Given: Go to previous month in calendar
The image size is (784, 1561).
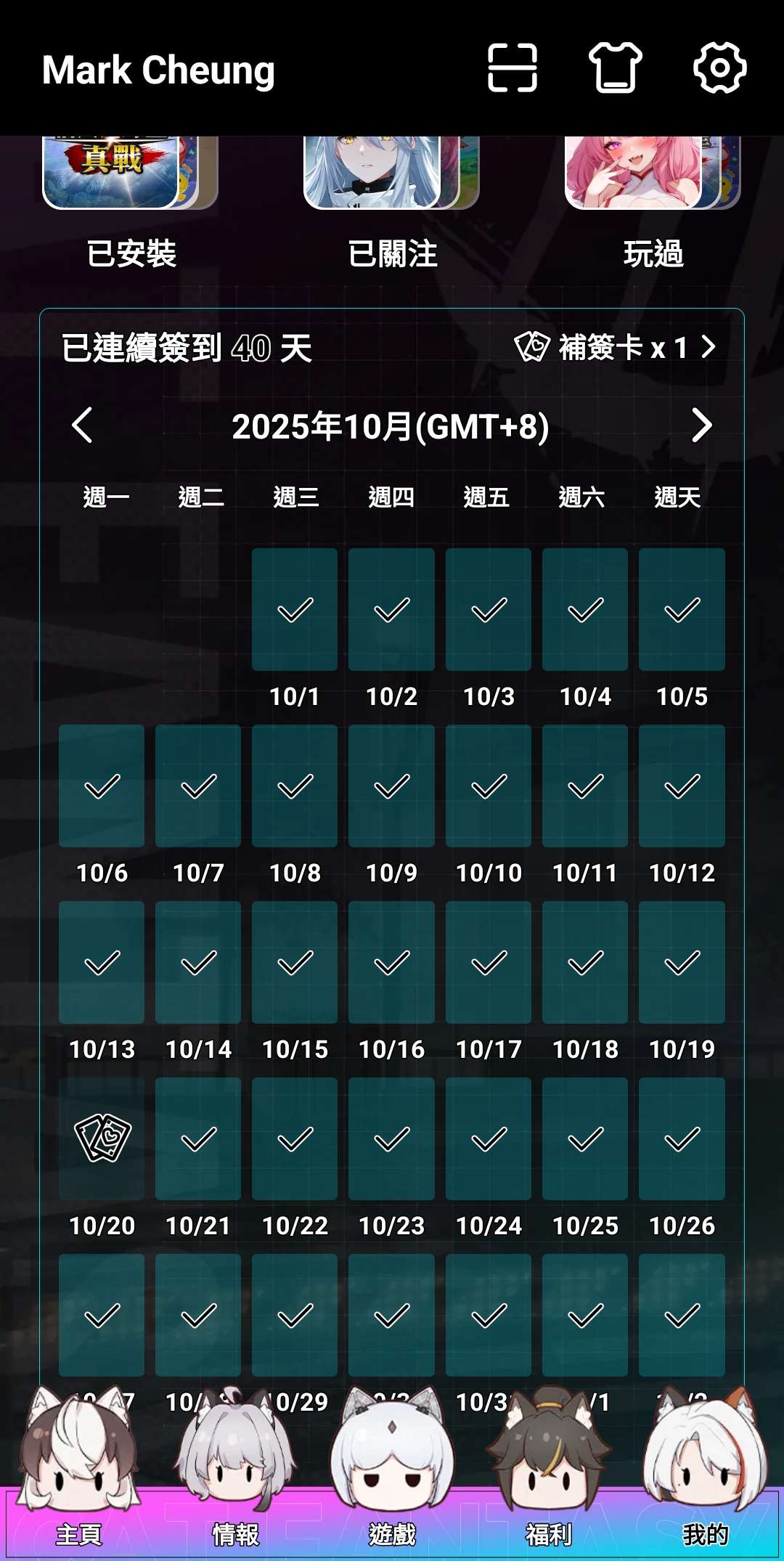Looking at the screenshot, I should tap(83, 425).
